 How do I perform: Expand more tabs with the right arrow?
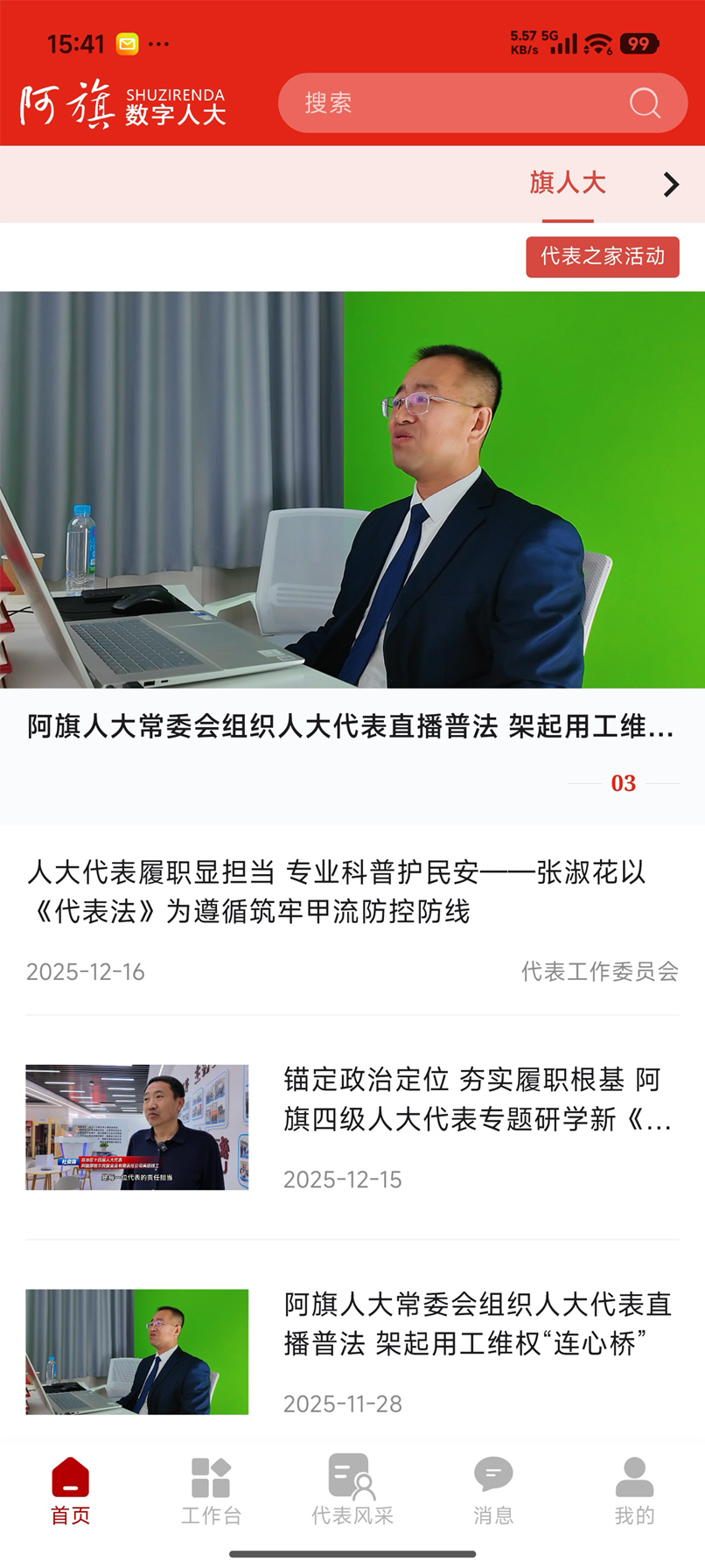[671, 185]
